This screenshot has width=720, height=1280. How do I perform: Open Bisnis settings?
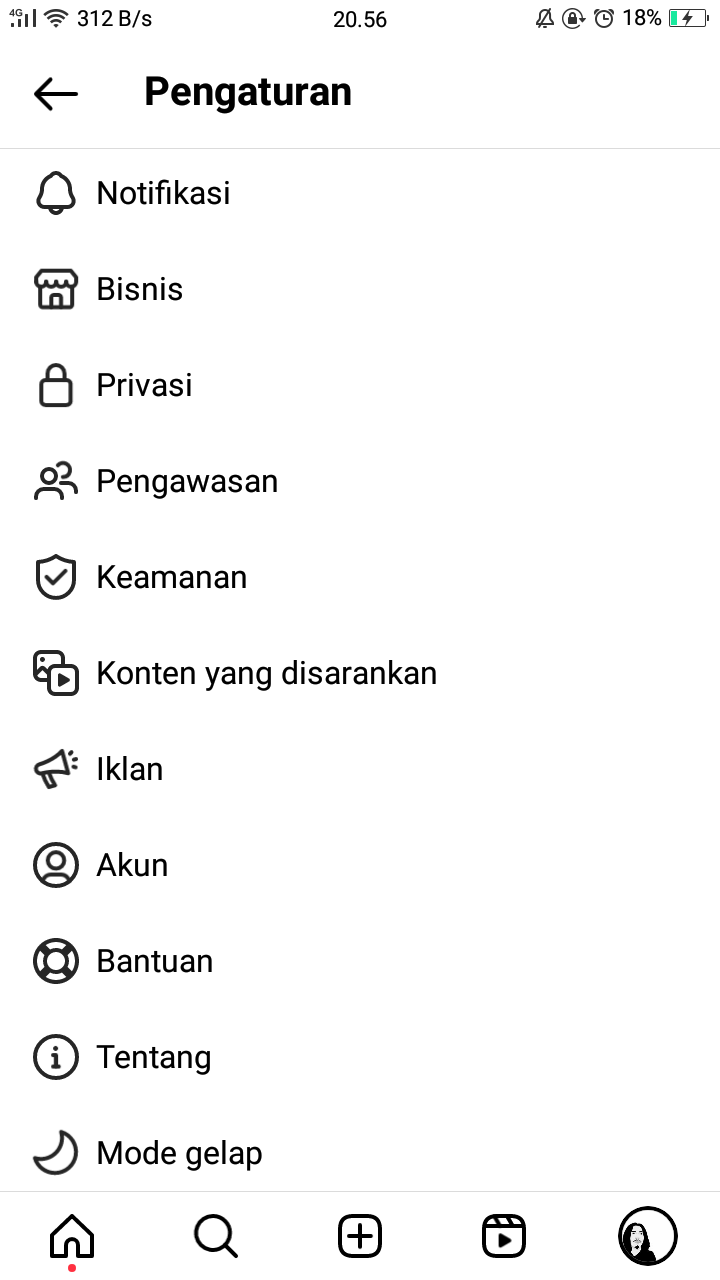click(x=139, y=289)
